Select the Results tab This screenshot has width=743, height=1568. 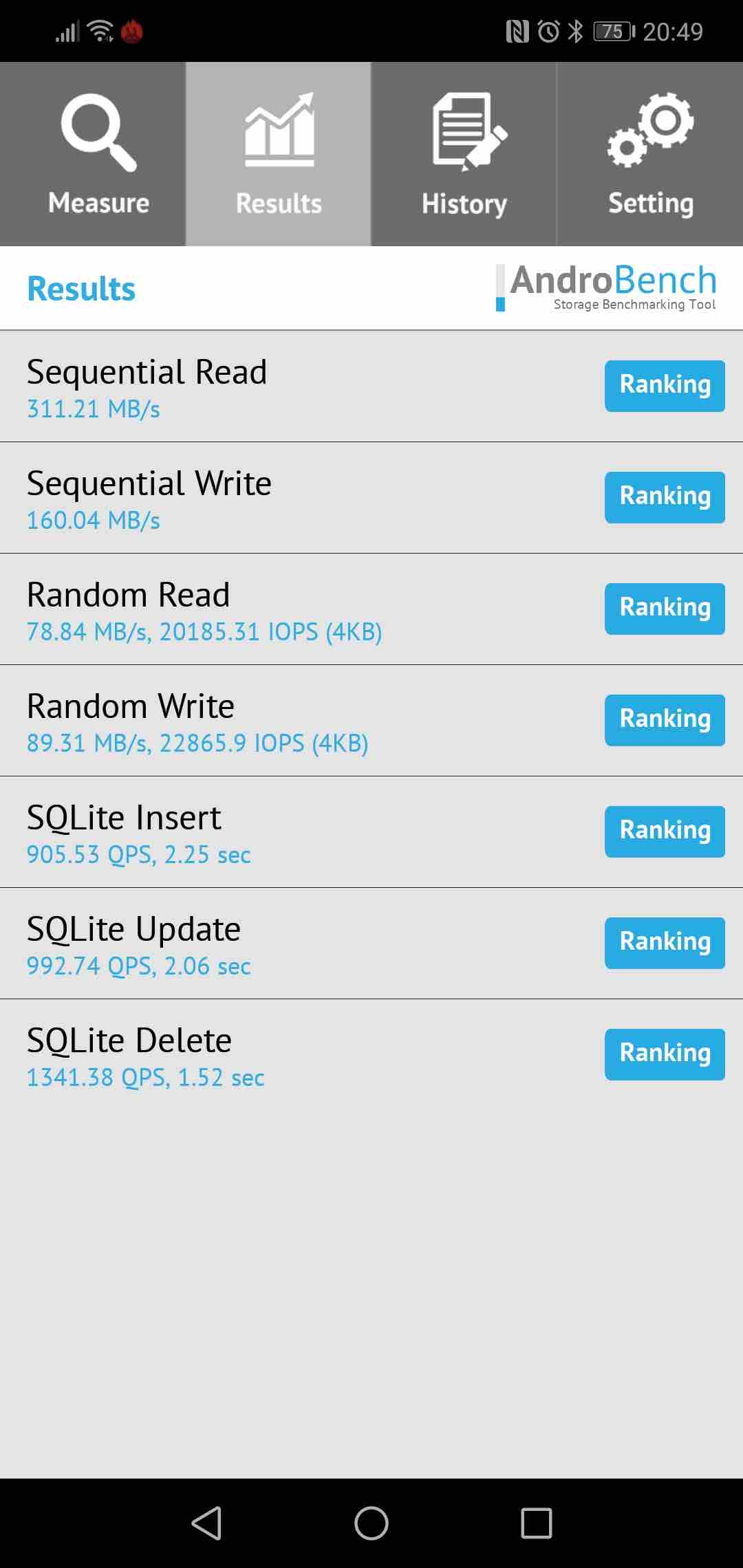[x=279, y=154]
